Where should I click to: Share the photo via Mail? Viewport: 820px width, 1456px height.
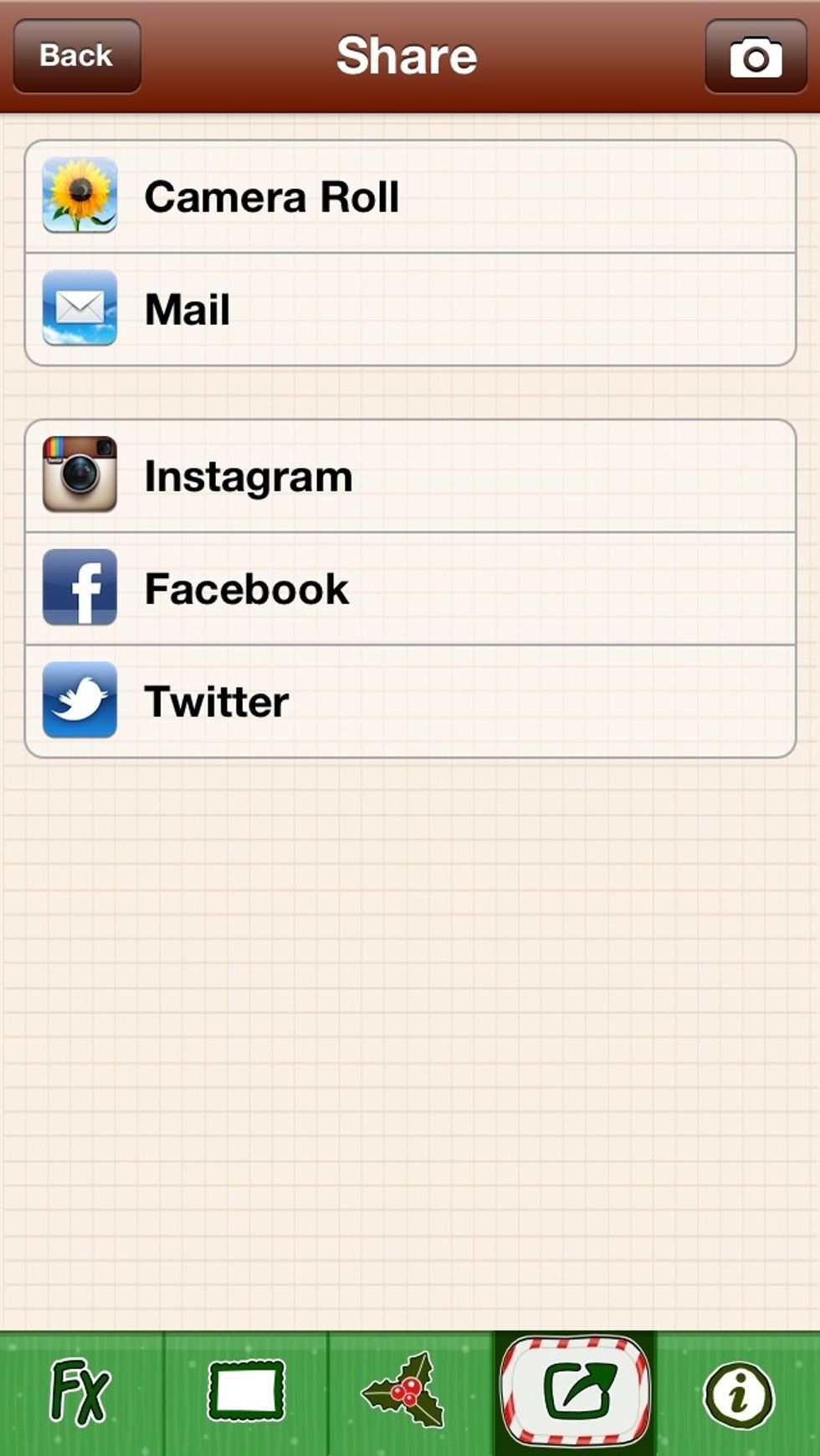[x=410, y=309]
